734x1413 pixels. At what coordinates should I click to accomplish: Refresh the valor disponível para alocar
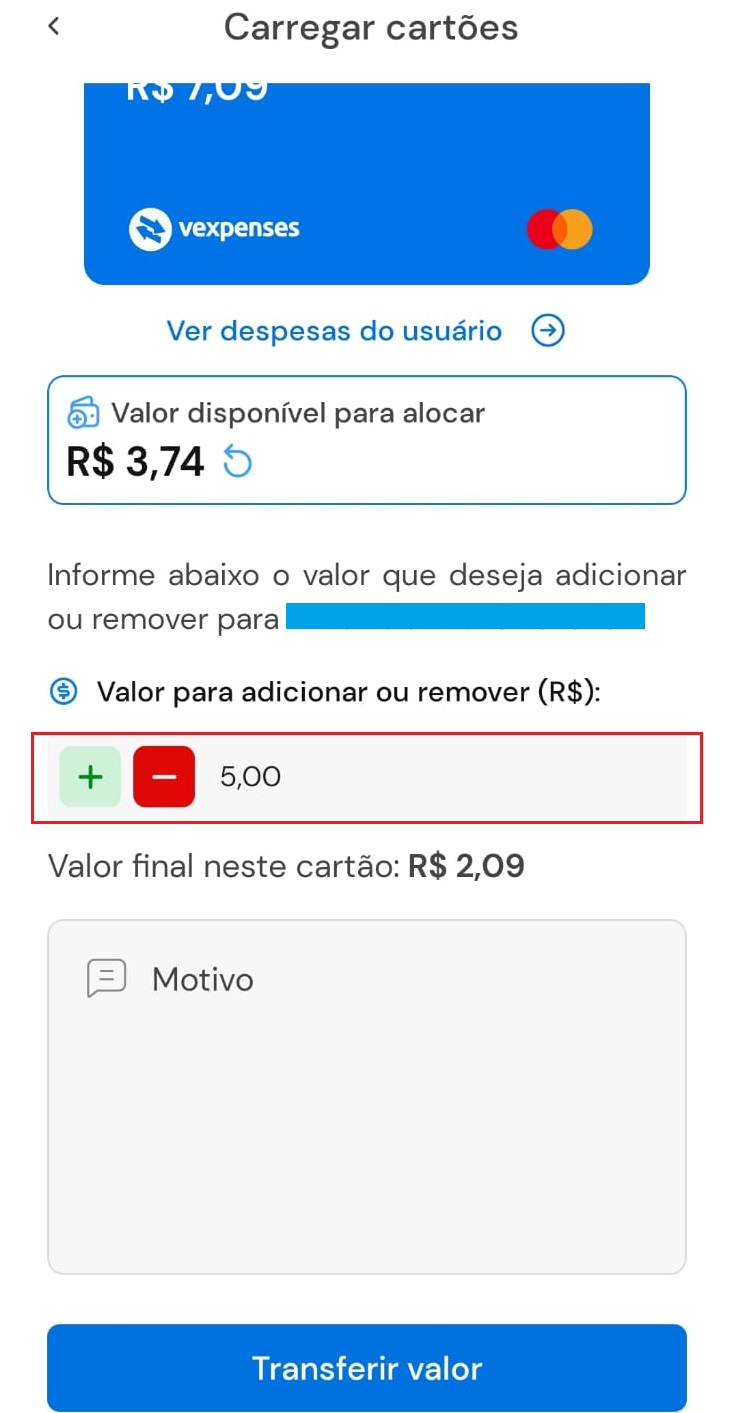(237, 462)
